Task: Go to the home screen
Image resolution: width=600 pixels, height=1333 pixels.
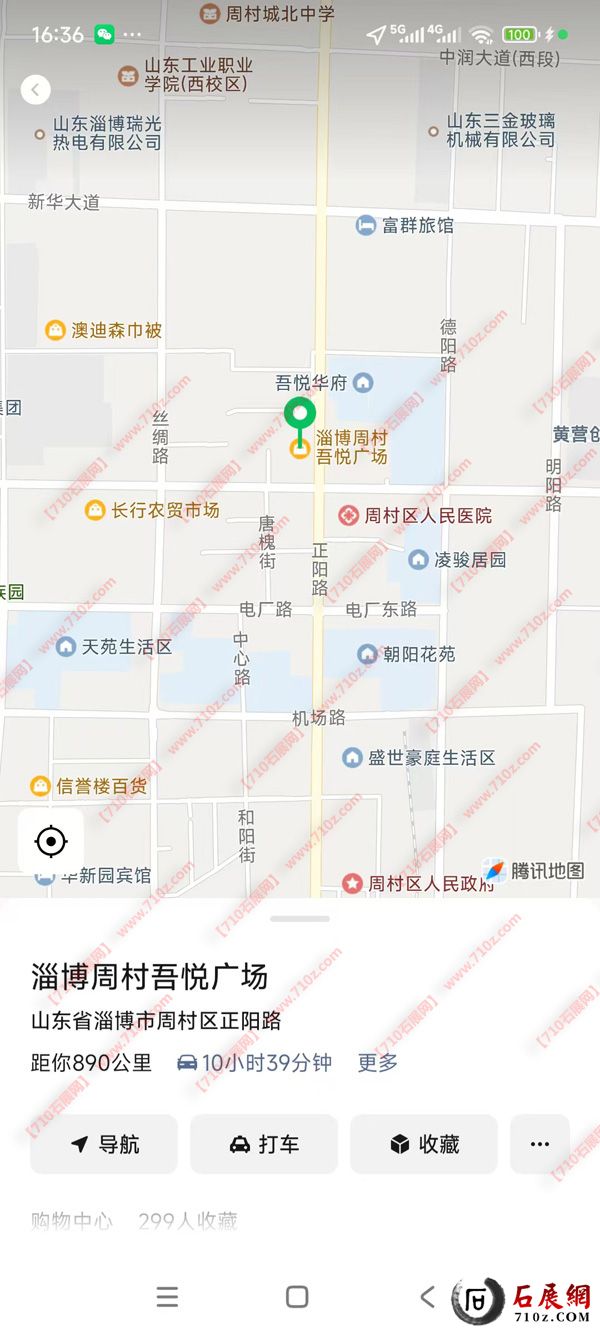Action: click(x=297, y=1297)
